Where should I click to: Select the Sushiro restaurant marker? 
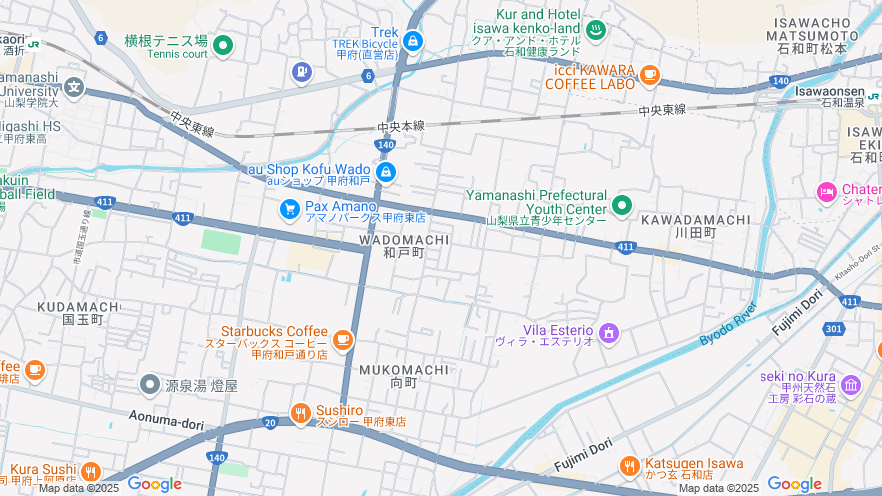click(x=300, y=413)
